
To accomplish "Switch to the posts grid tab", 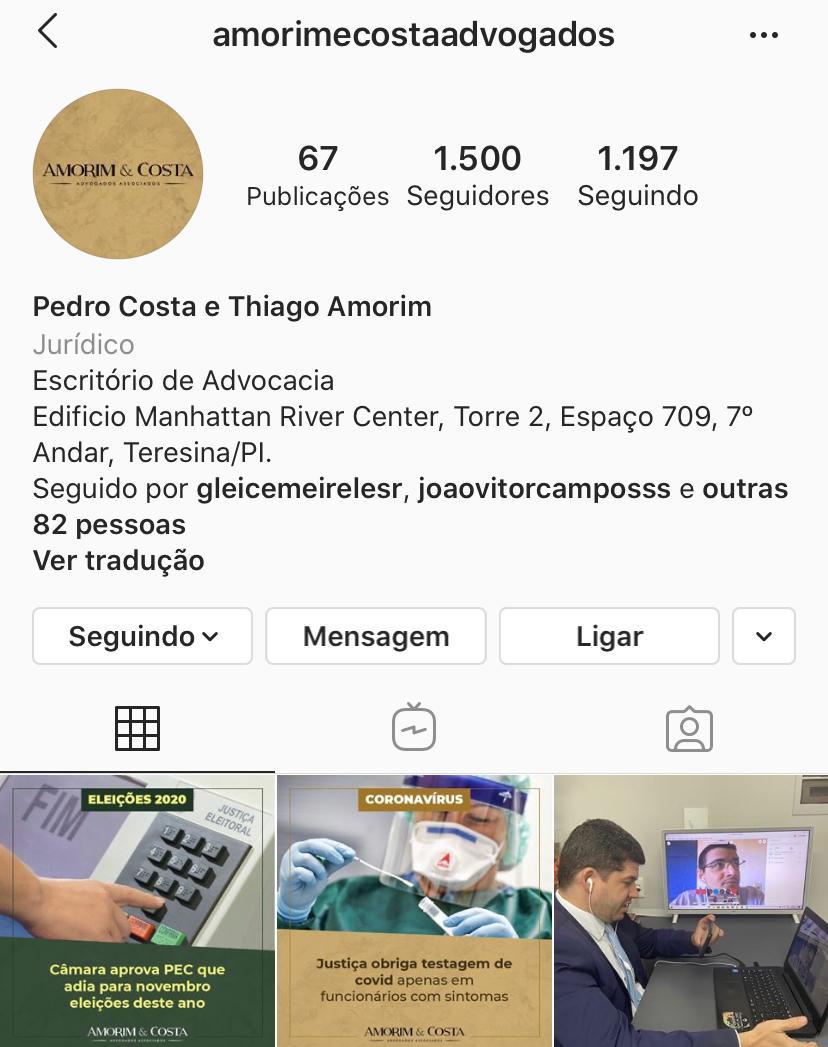I will pyautogui.click(x=137, y=728).
